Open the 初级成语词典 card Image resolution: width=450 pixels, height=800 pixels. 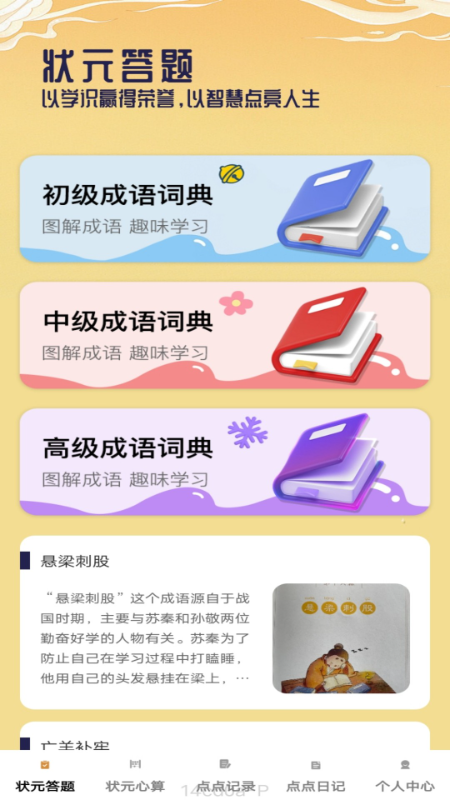[x=225, y=209]
